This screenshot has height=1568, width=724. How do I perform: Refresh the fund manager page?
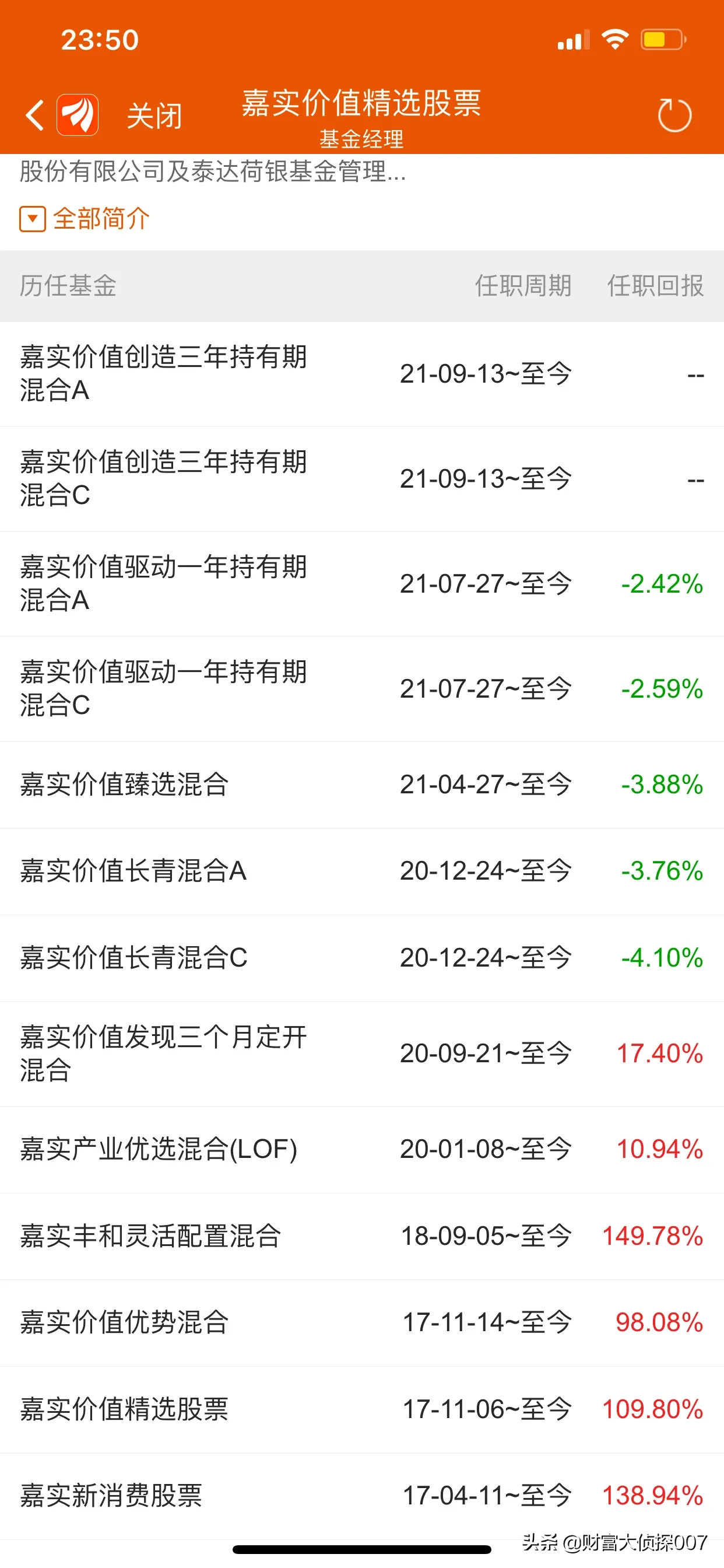[674, 115]
